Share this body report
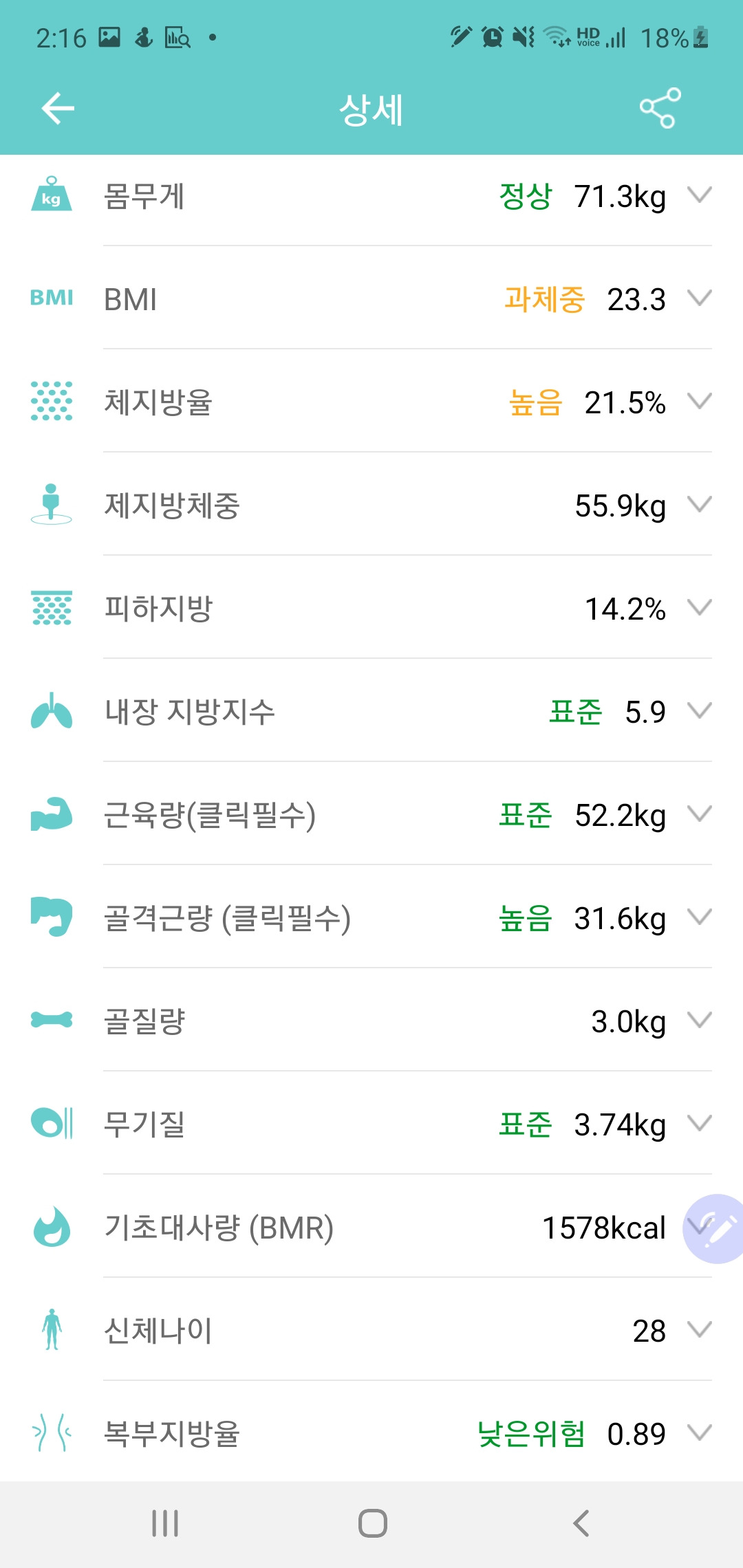 click(x=660, y=109)
